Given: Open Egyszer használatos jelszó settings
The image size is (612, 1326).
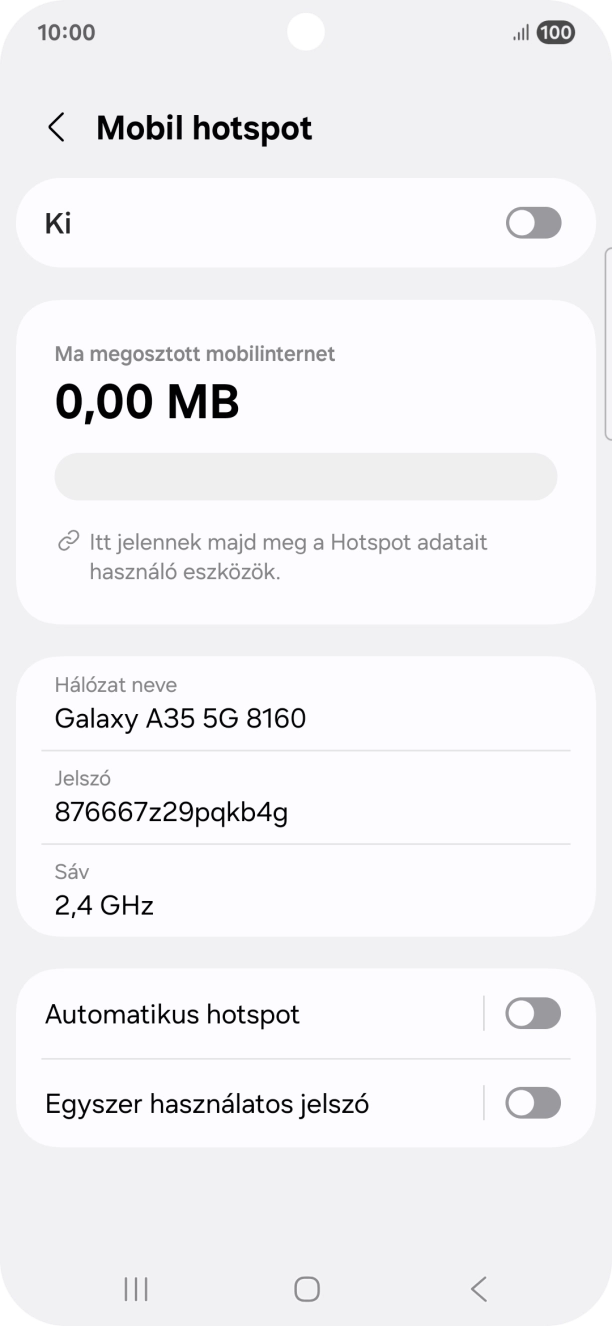Looking at the screenshot, I should pos(250,1104).
